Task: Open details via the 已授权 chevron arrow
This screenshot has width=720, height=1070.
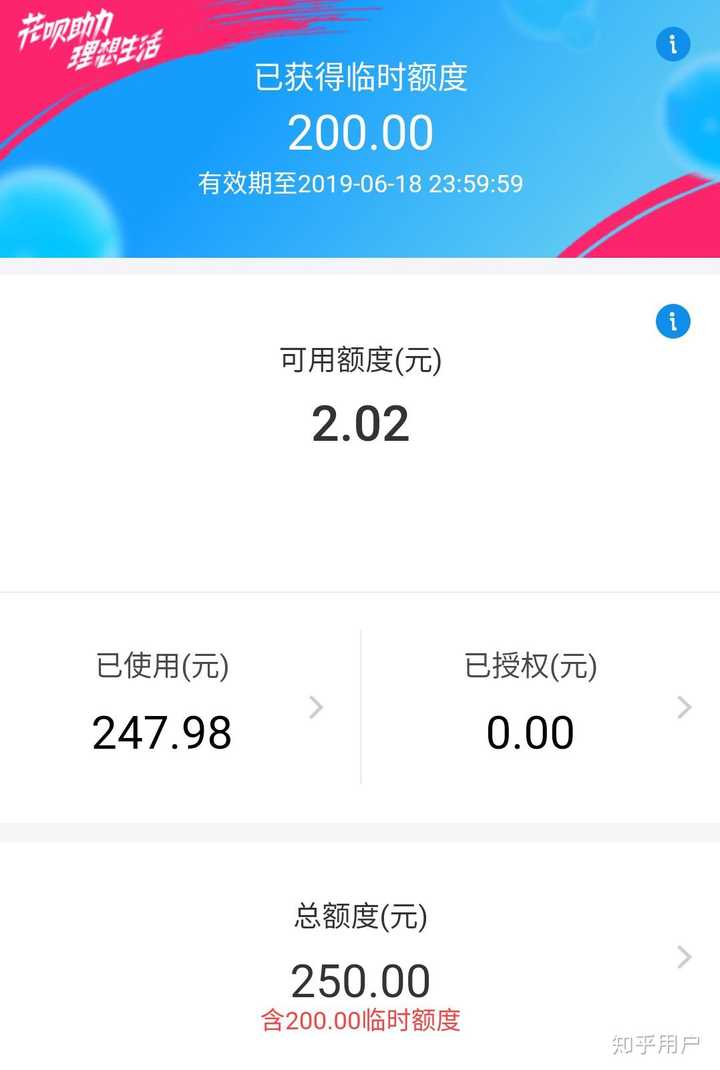Action: pos(684,708)
